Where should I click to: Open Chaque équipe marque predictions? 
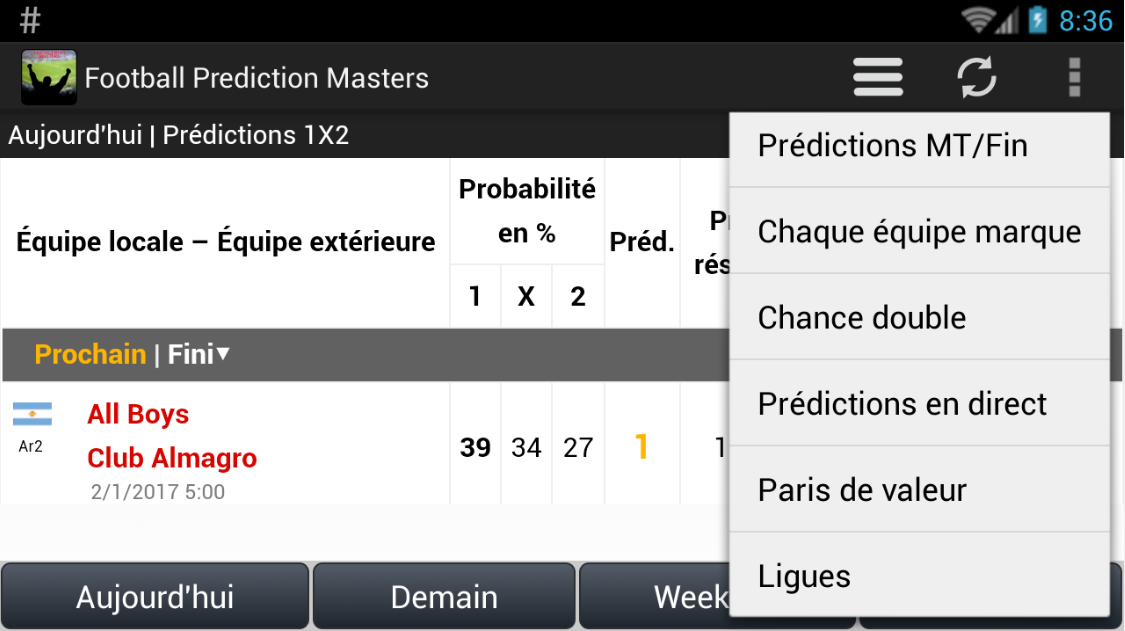tap(918, 232)
